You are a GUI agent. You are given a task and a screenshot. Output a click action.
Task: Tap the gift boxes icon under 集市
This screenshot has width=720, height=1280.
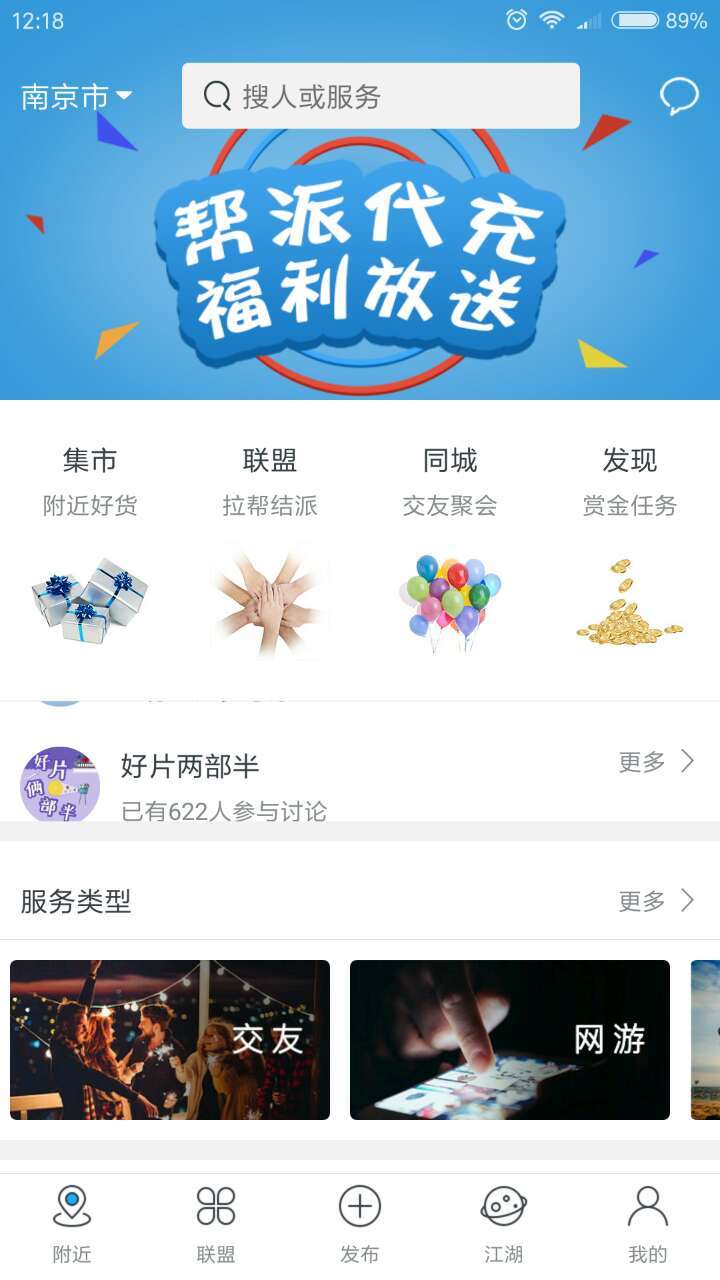pos(90,600)
